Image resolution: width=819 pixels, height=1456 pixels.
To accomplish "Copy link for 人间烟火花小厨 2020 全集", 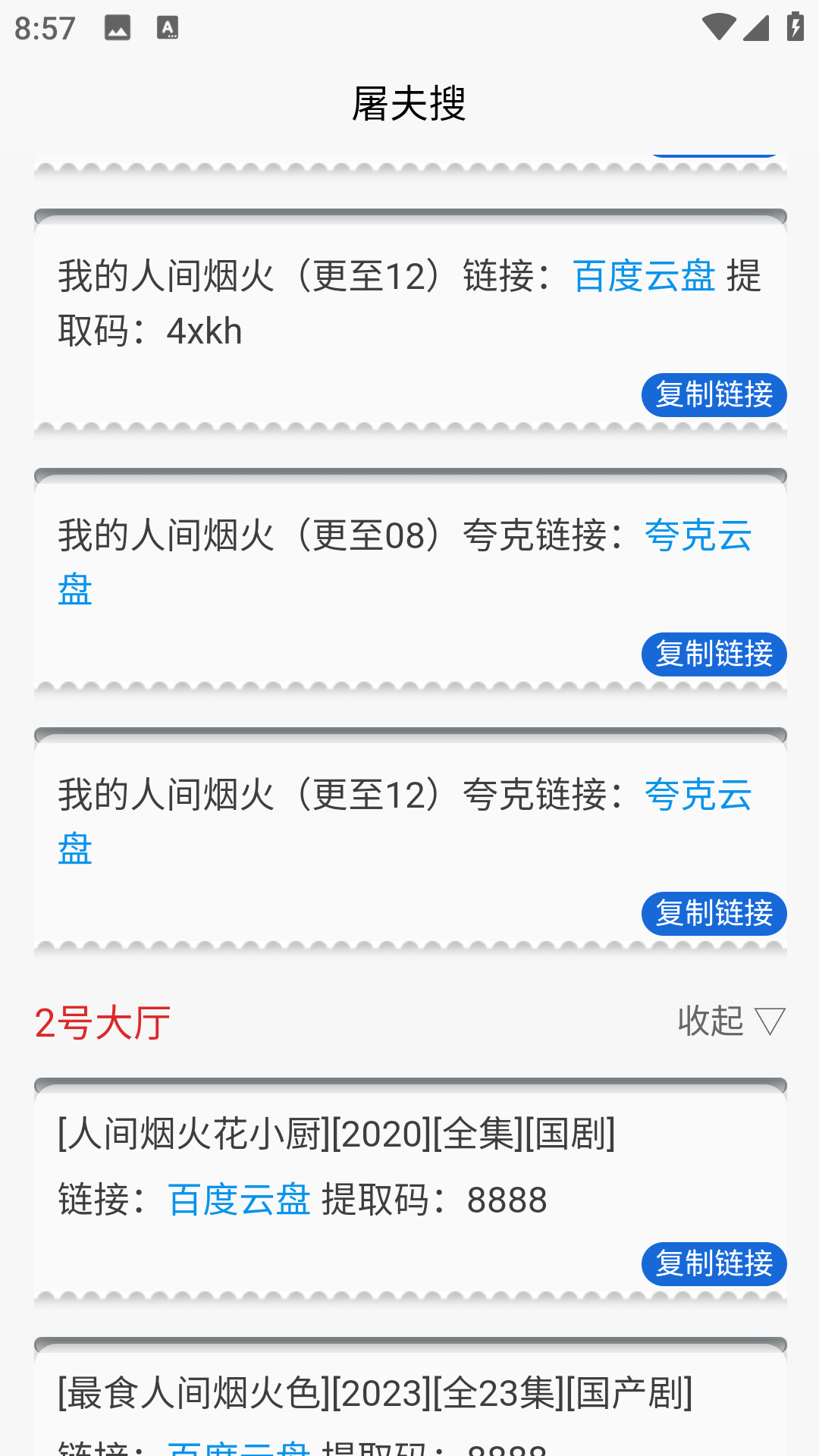I will [x=714, y=1264].
